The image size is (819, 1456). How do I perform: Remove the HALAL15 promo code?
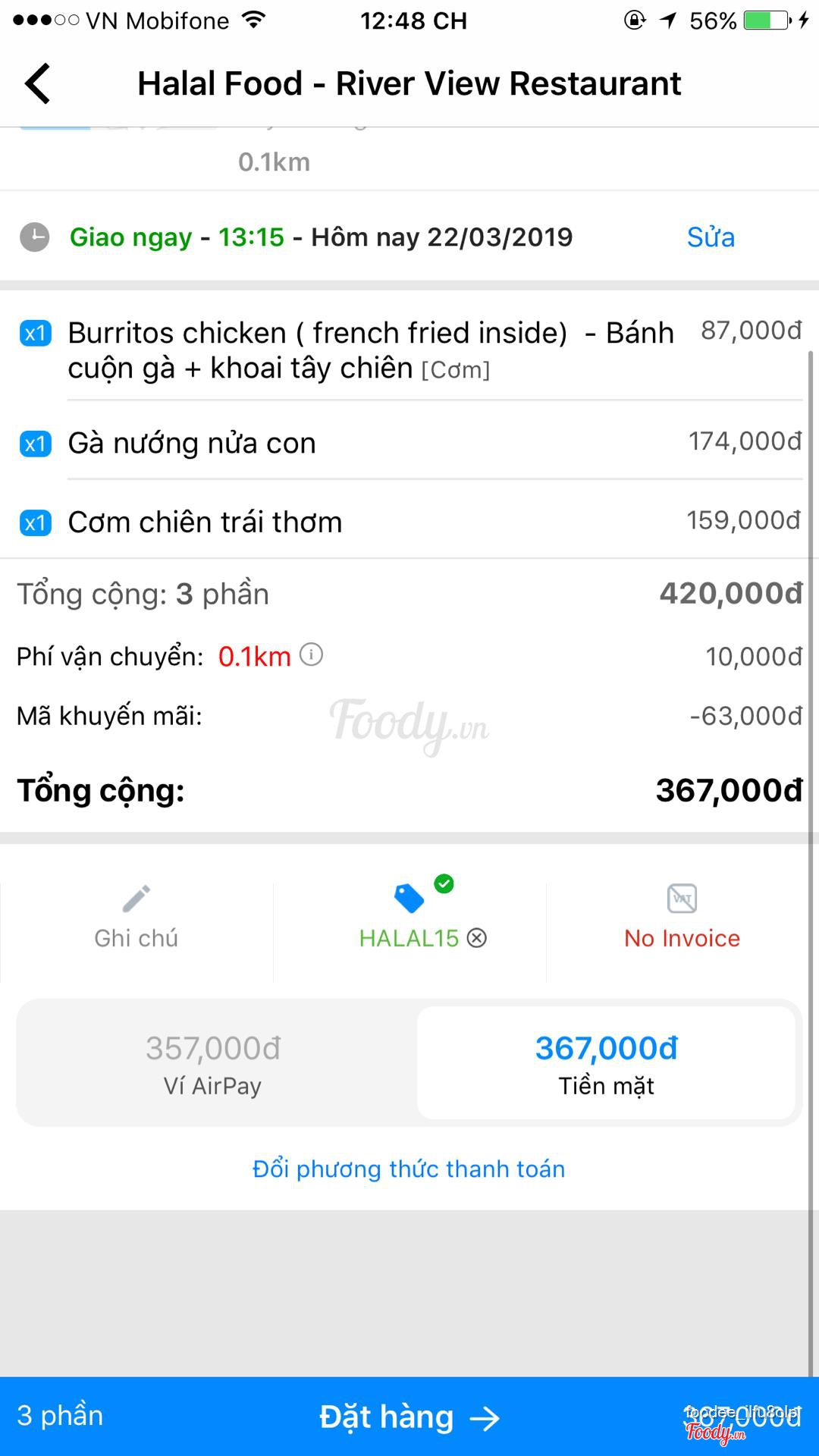click(477, 938)
